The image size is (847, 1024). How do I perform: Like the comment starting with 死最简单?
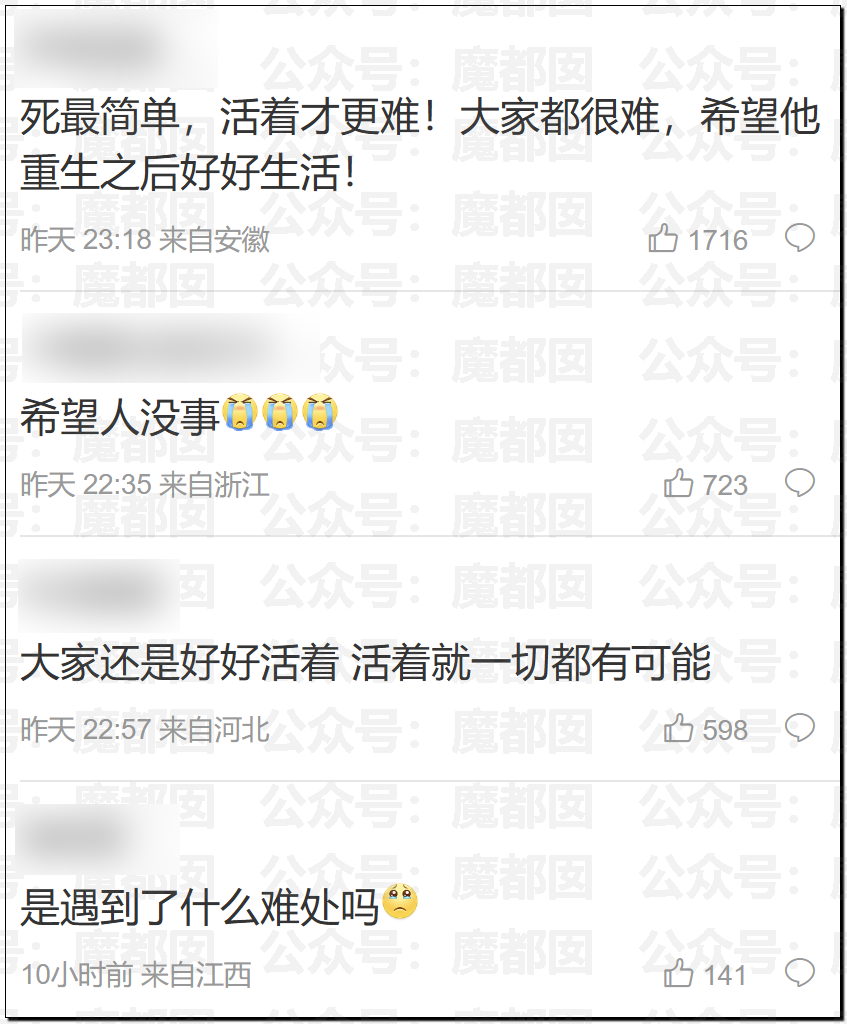point(664,238)
